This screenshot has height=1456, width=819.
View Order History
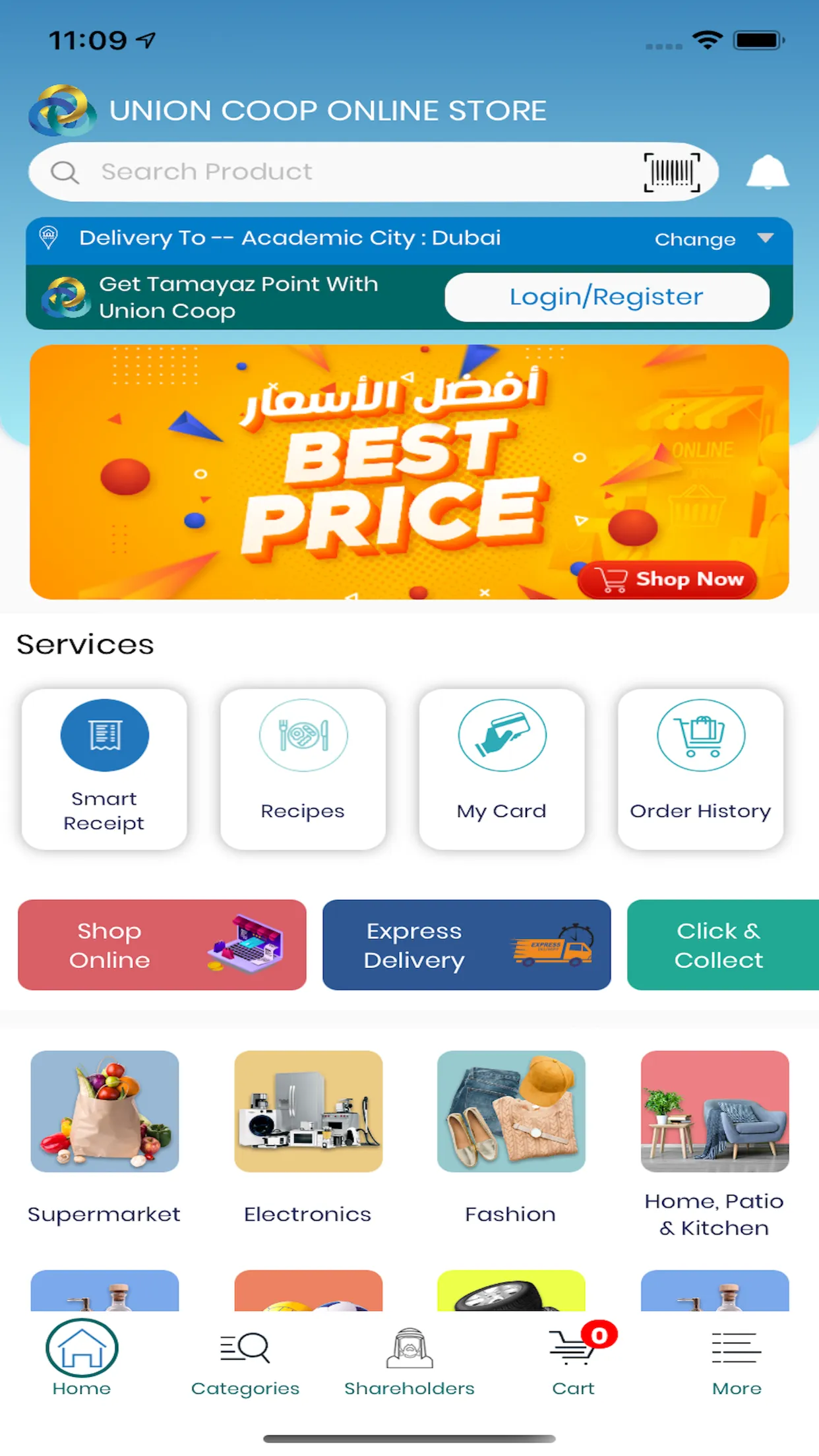pos(700,769)
